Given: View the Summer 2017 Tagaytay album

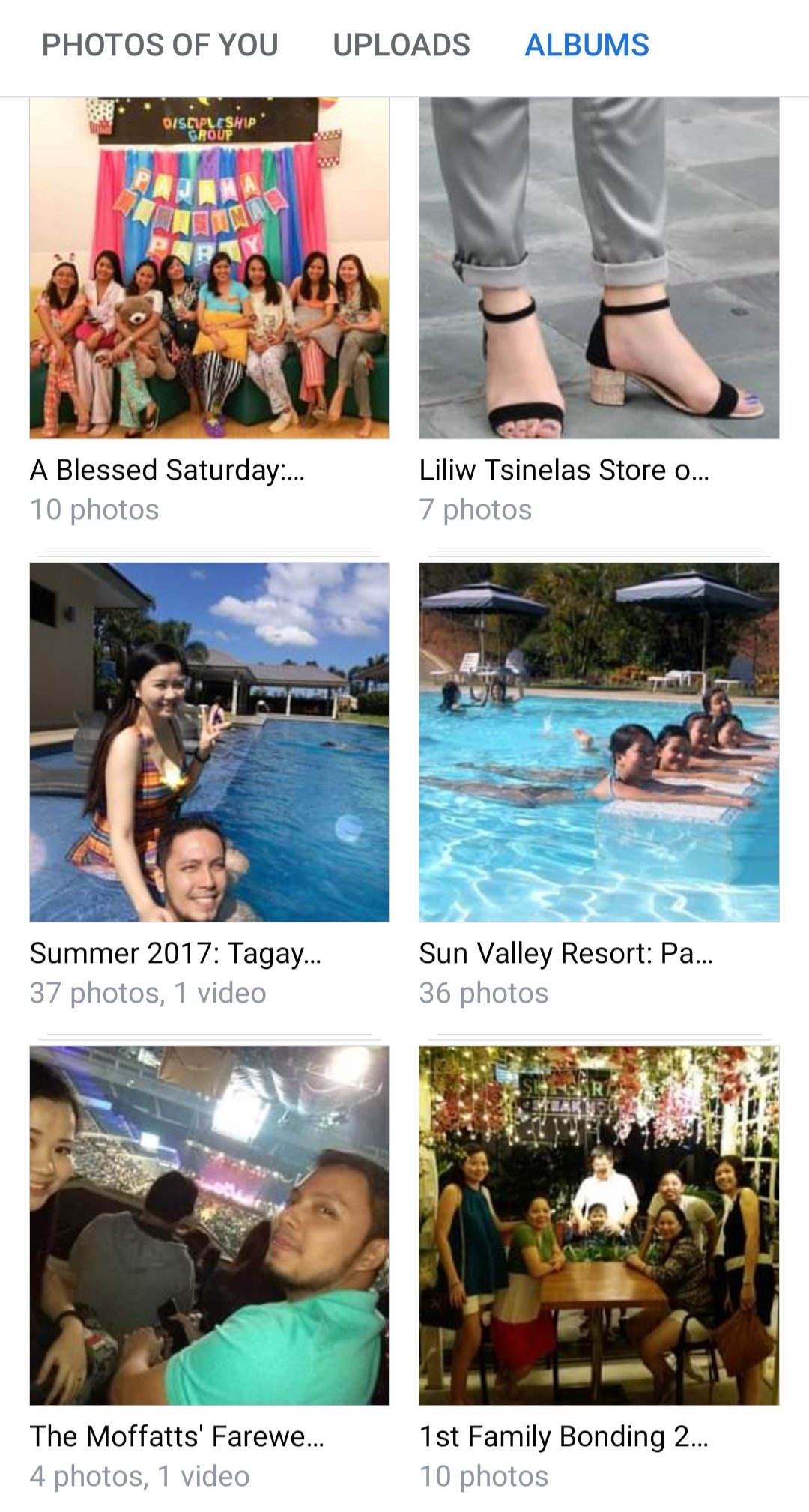Looking at the screenshot, I should [209, 743].
